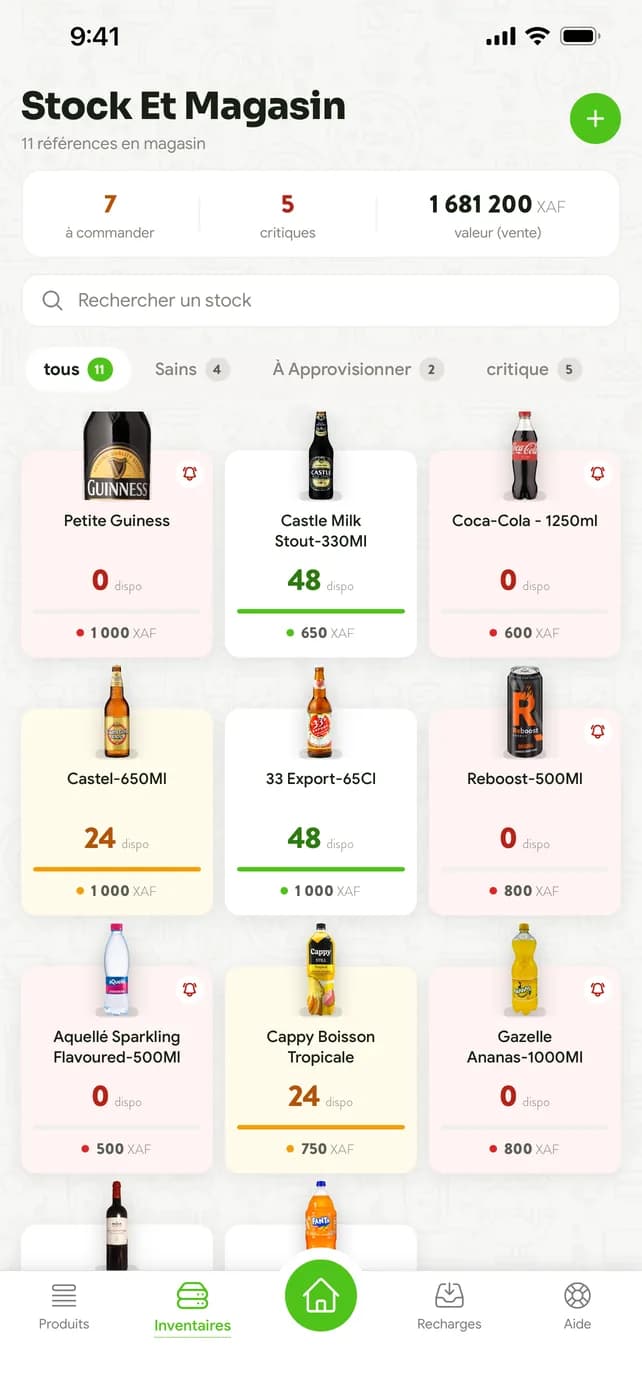Go to the home screen via the green button
The width and height of the screenshot is (642, 1389).
coord(321,1296)
